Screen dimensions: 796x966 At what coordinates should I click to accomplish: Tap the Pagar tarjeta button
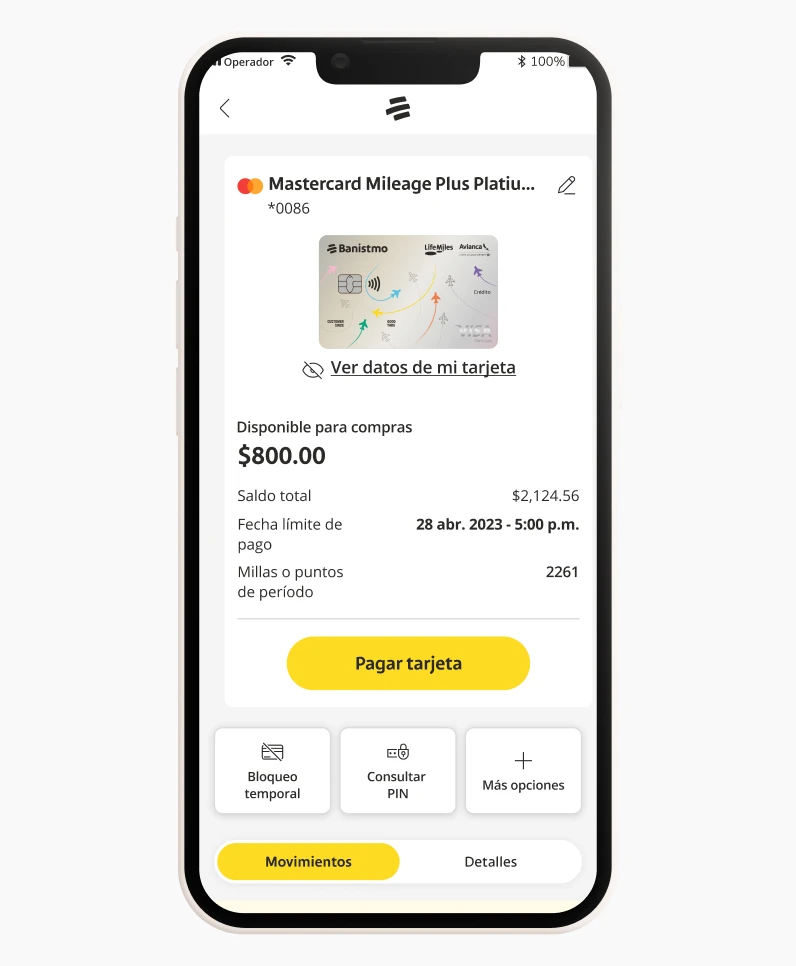coord(408,663)
